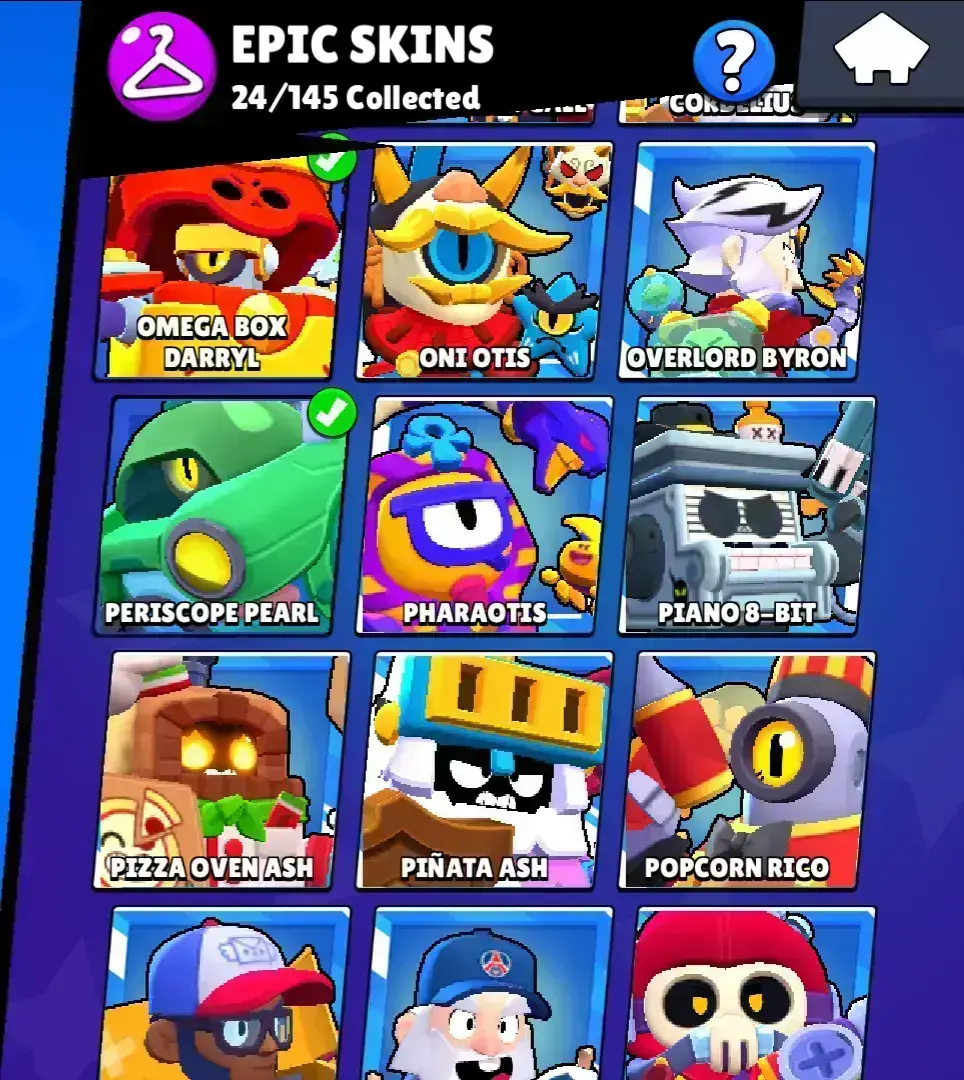Select the Overlord Byron skin
The height and width of the screenshot is (1080, 964).
click(x=748, y=260)
